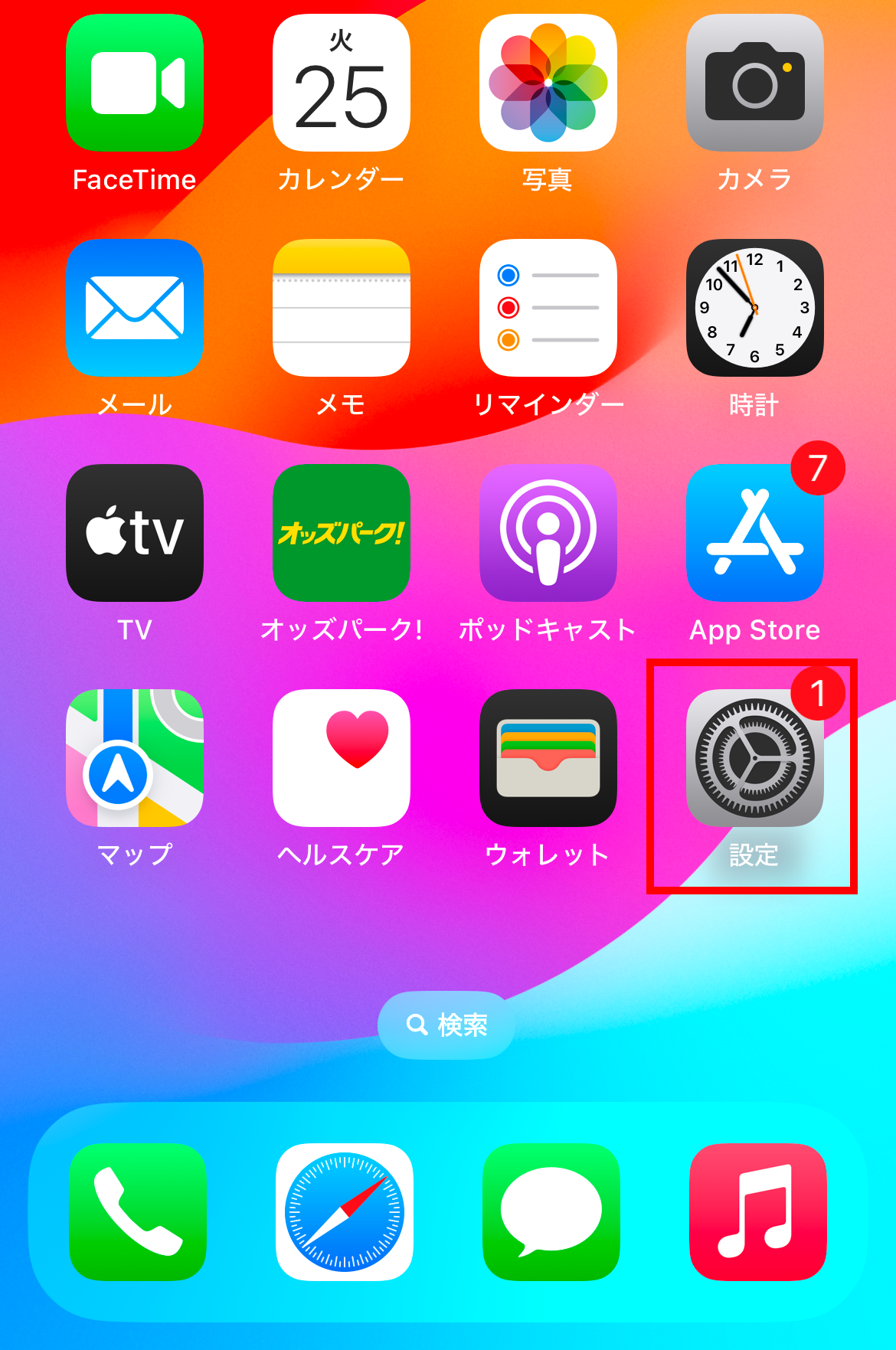Viewport: 896px width, 1350px height.
Task: Launch the マップ app
Action: (135, 758)
